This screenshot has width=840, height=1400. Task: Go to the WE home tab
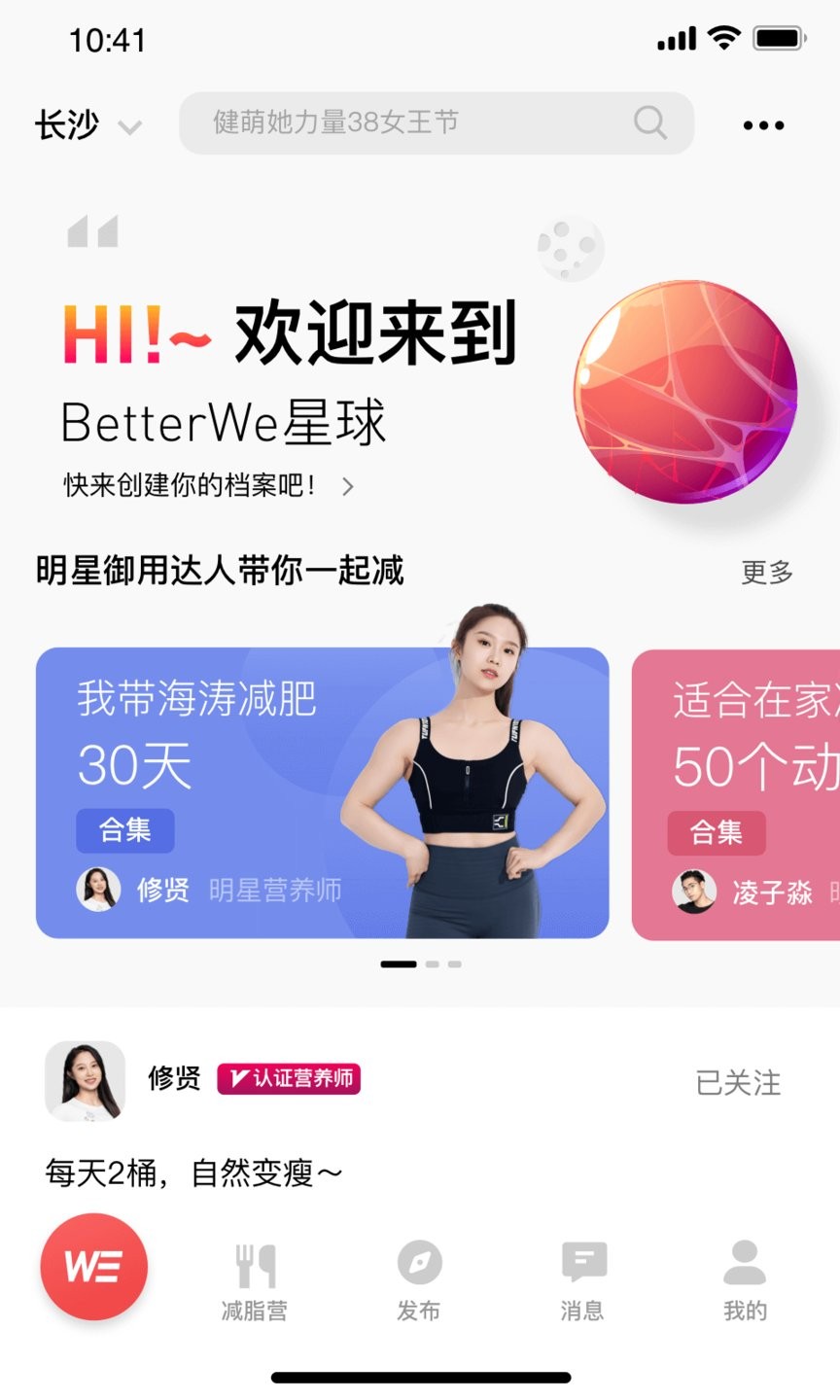93,1267
